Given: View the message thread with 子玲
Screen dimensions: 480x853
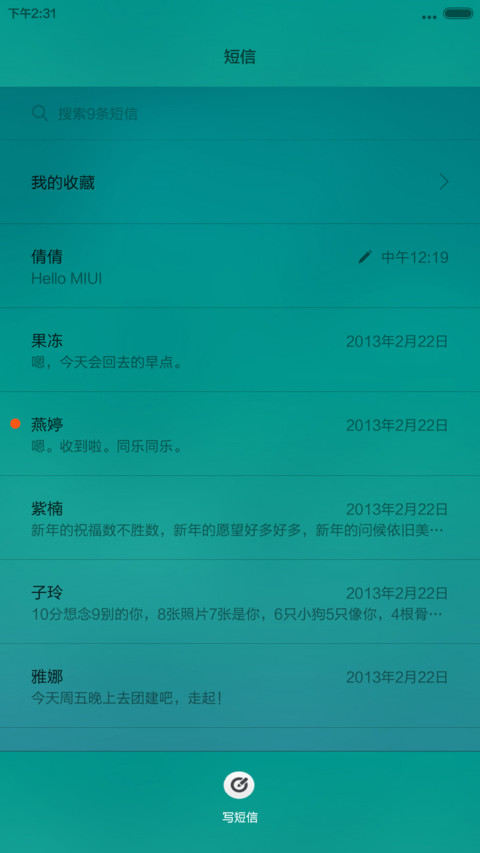Looking at the screenshot, I should coord(240,602).
